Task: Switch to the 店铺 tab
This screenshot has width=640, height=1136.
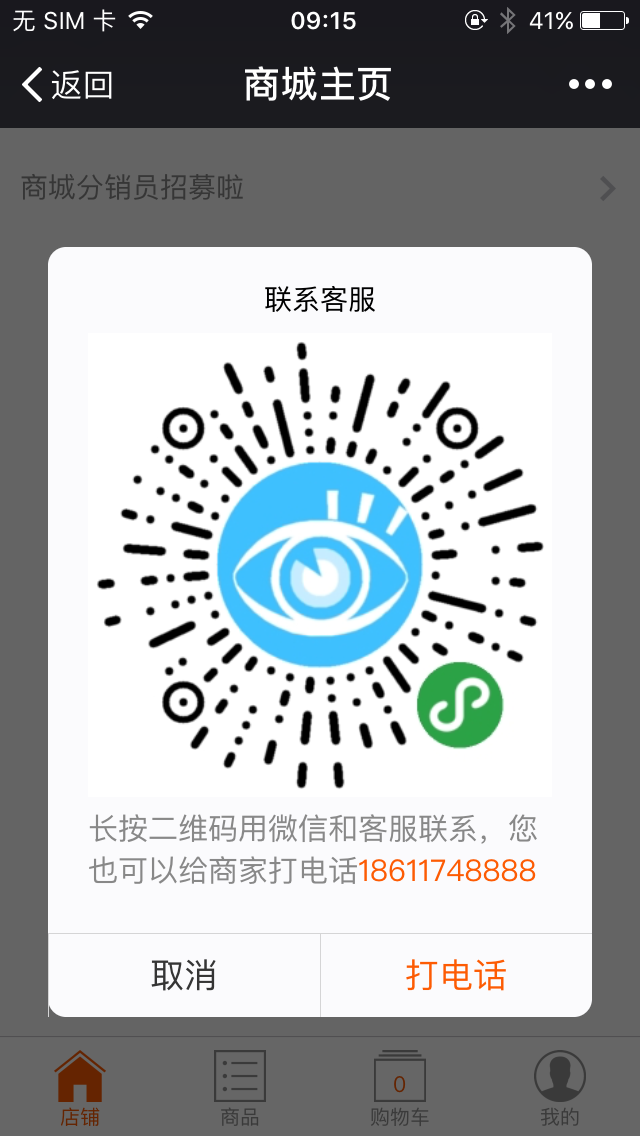Action: 80,1088
